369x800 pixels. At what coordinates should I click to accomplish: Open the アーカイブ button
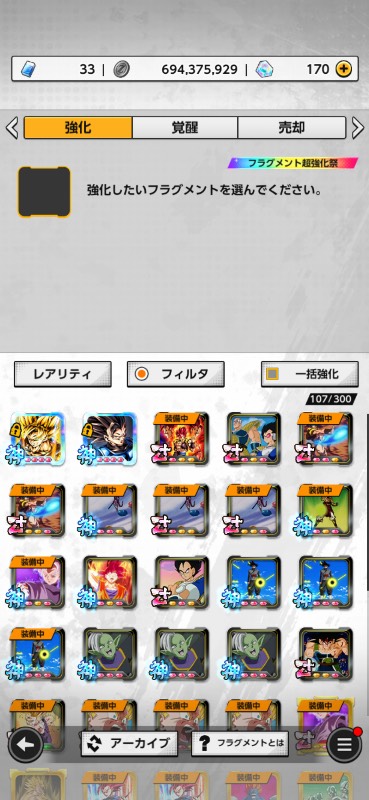pos(130,743)
